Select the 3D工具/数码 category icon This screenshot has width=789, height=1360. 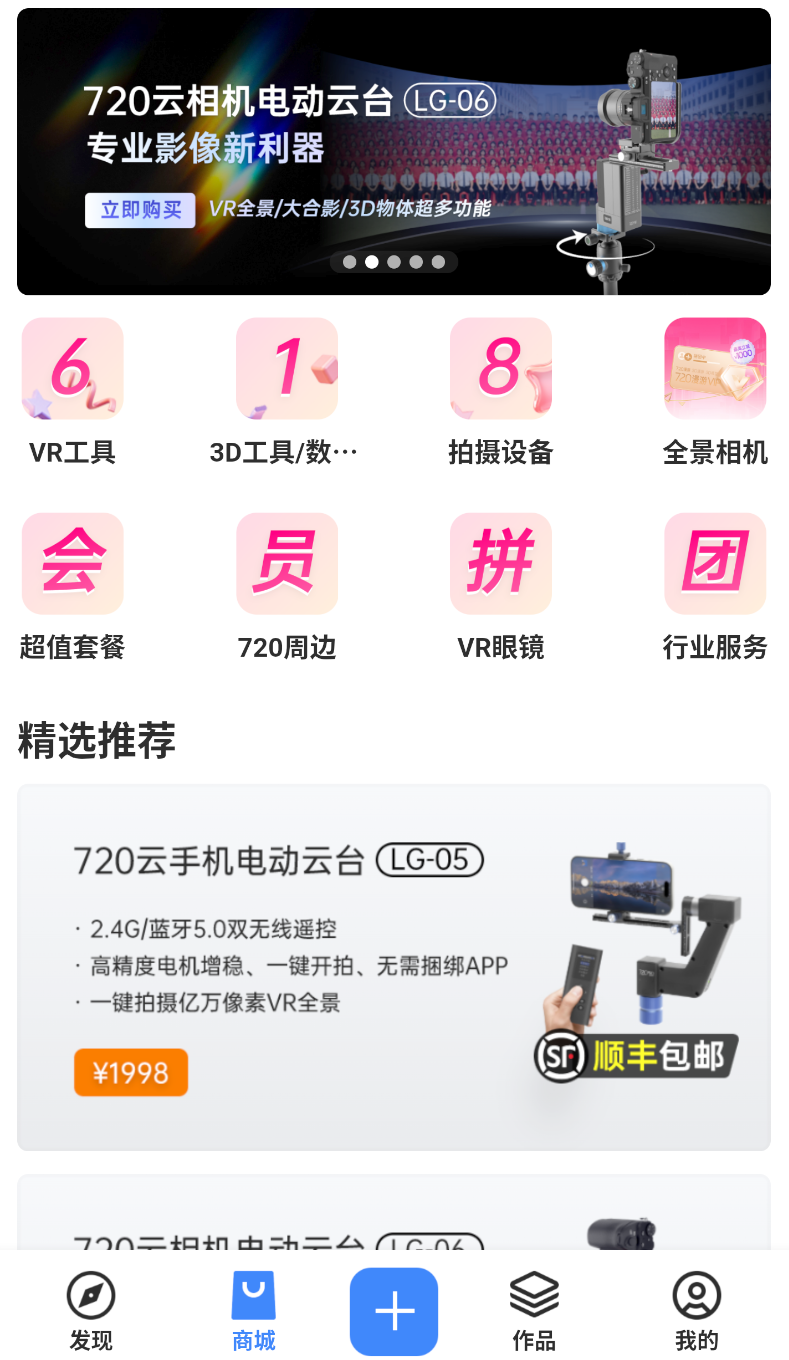tap(286, 368)
